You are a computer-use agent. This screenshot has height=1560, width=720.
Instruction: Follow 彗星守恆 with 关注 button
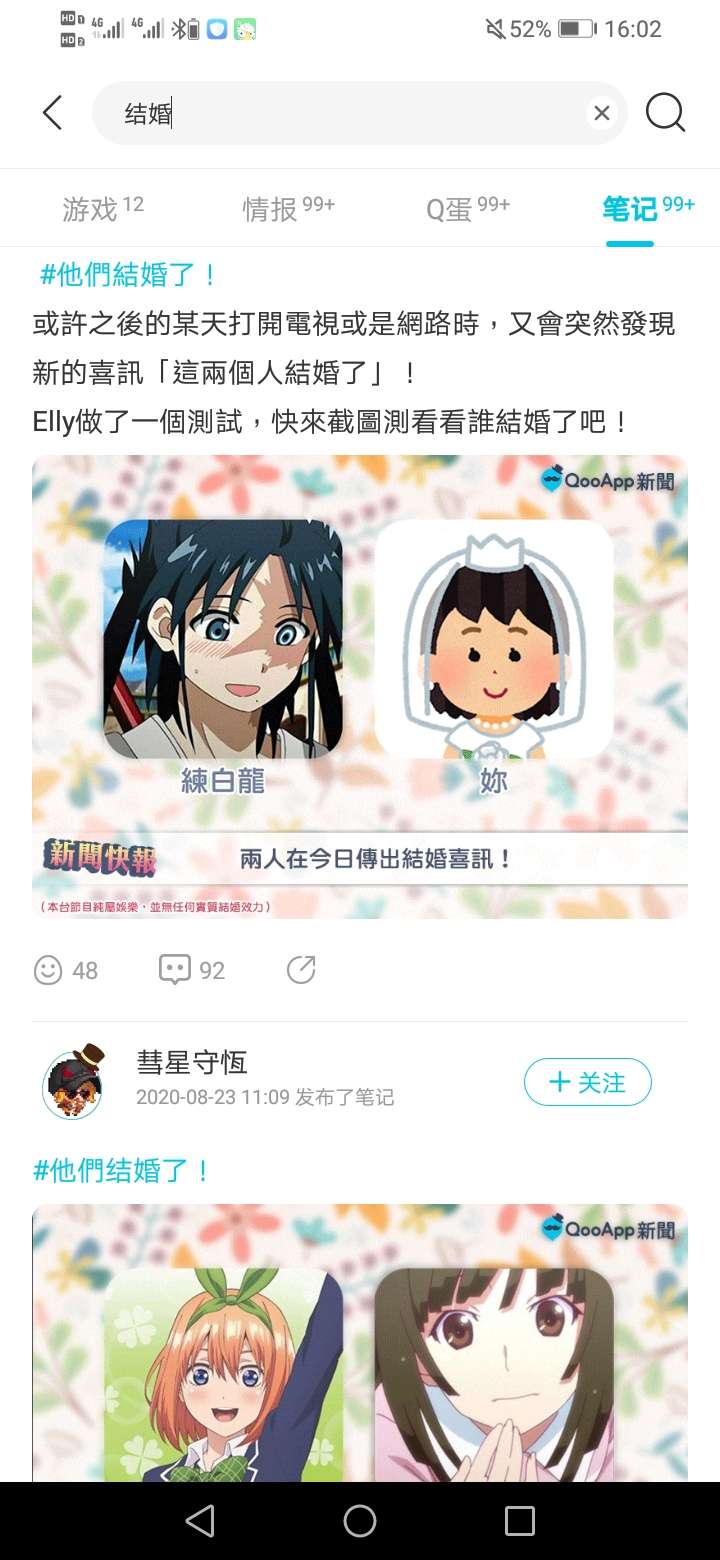pyautogui.click(x=587, y=1082)
